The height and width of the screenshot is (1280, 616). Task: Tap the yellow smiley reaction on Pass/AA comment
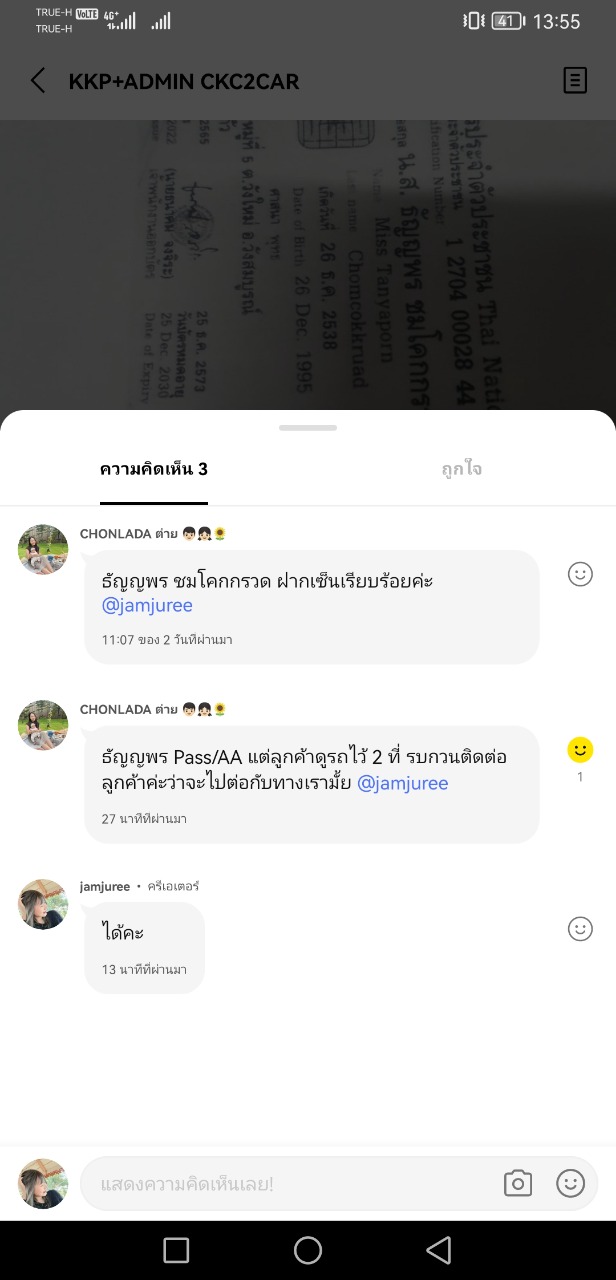click(x=580, y=750)
